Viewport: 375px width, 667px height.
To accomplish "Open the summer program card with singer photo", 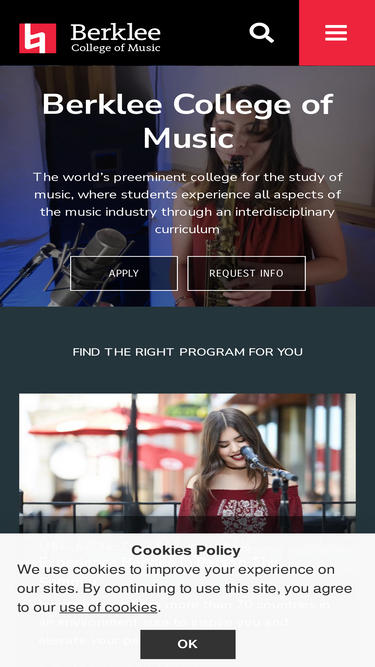I will tap(187, 463).
